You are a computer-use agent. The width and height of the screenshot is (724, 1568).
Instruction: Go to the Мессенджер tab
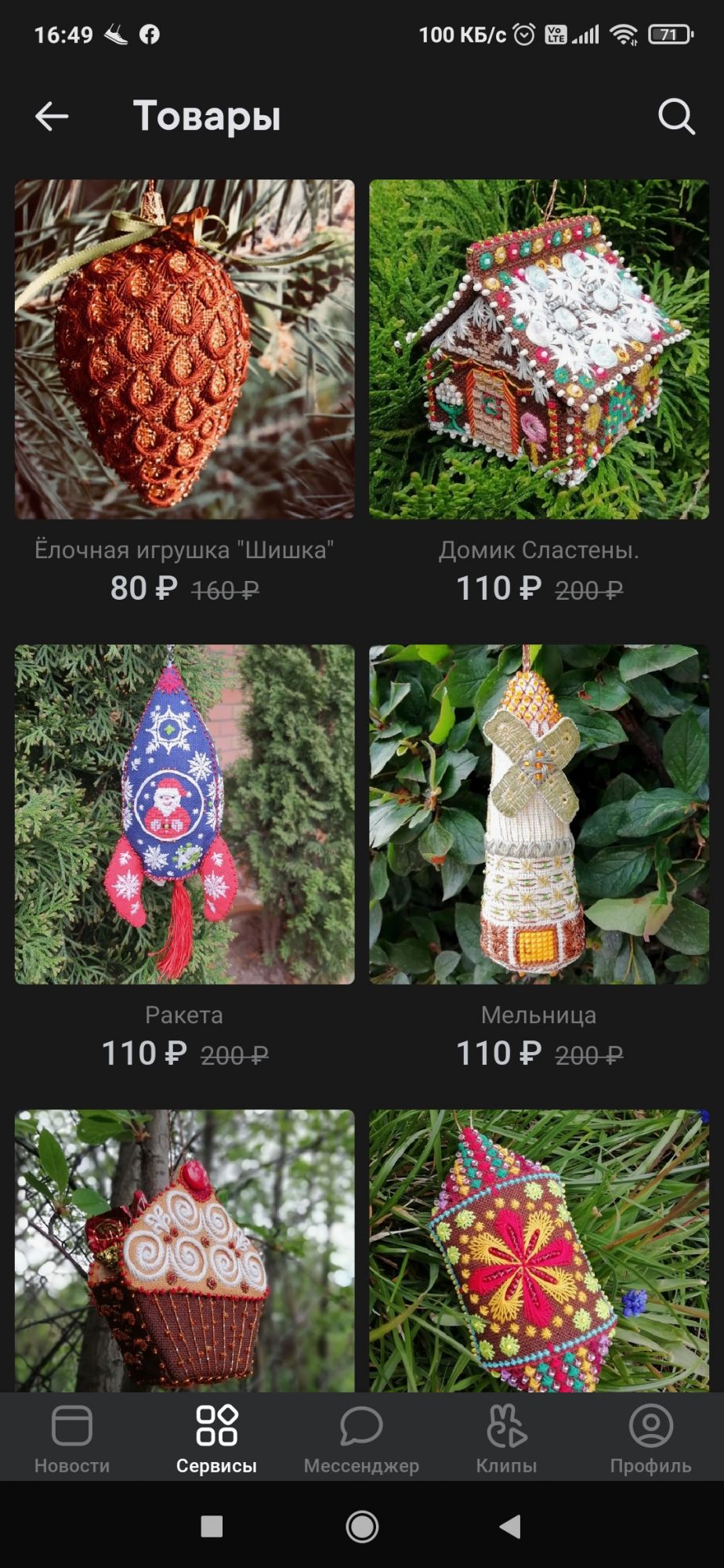tap(361, 1438)
